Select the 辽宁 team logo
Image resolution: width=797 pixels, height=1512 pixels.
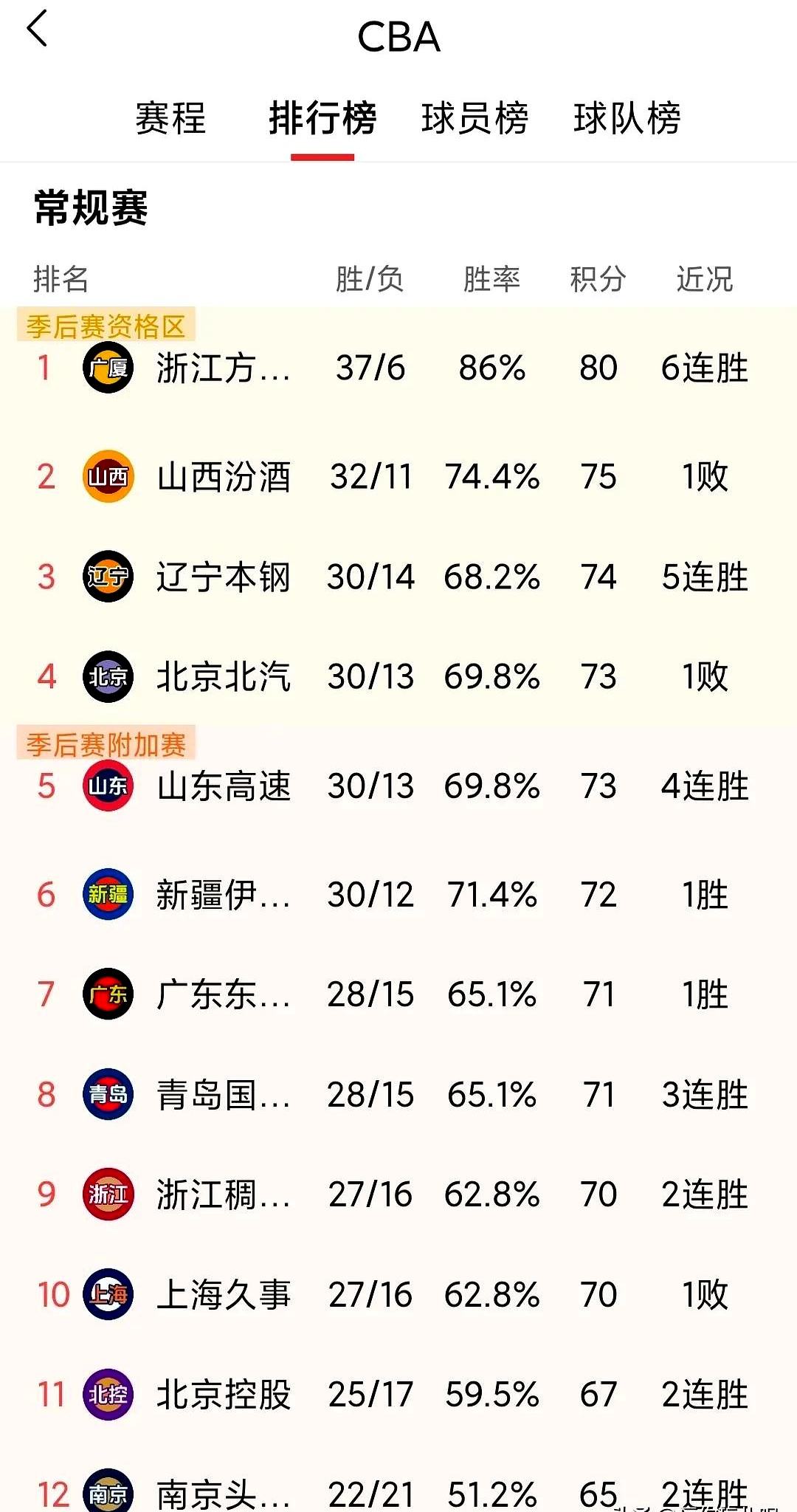coord(108,578)
